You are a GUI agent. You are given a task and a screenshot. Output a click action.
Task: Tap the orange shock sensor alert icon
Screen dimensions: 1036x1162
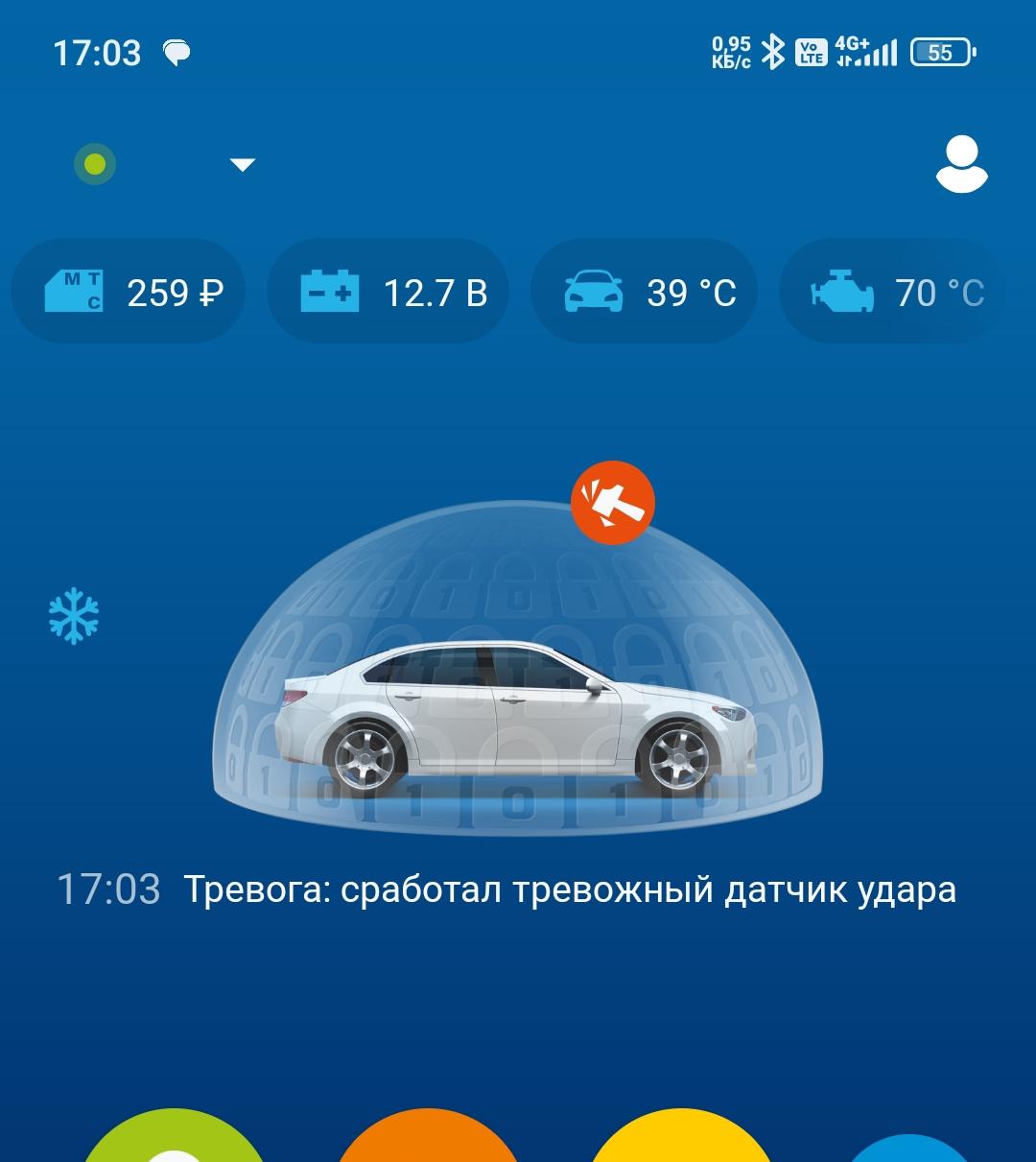tap(613, 503)
